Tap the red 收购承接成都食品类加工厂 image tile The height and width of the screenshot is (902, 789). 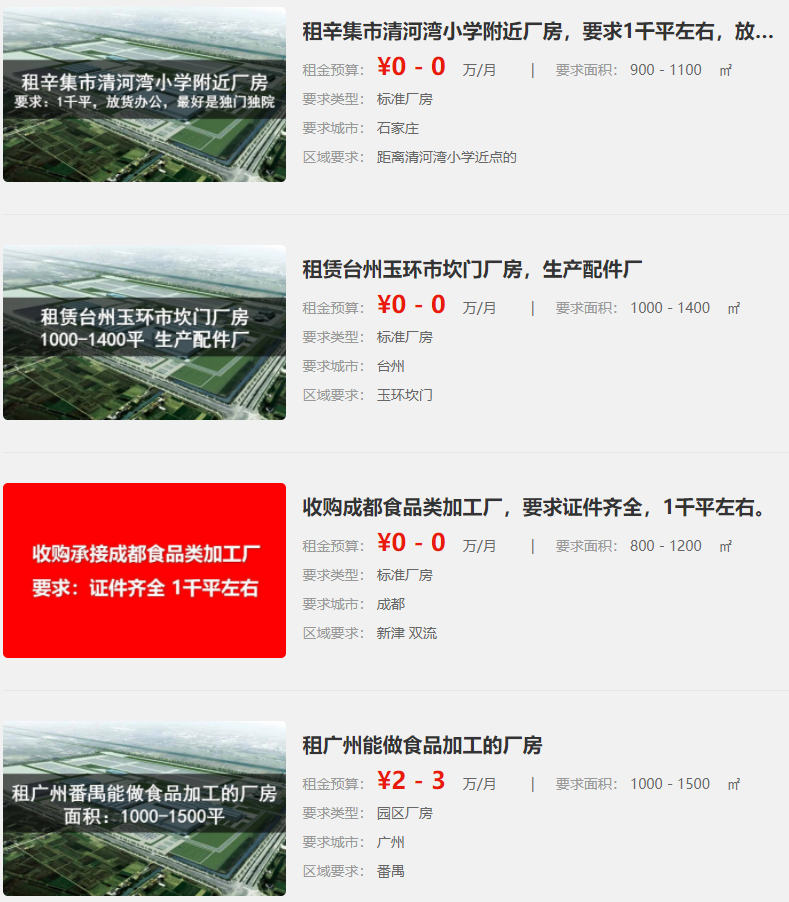(x=144, y=571)
